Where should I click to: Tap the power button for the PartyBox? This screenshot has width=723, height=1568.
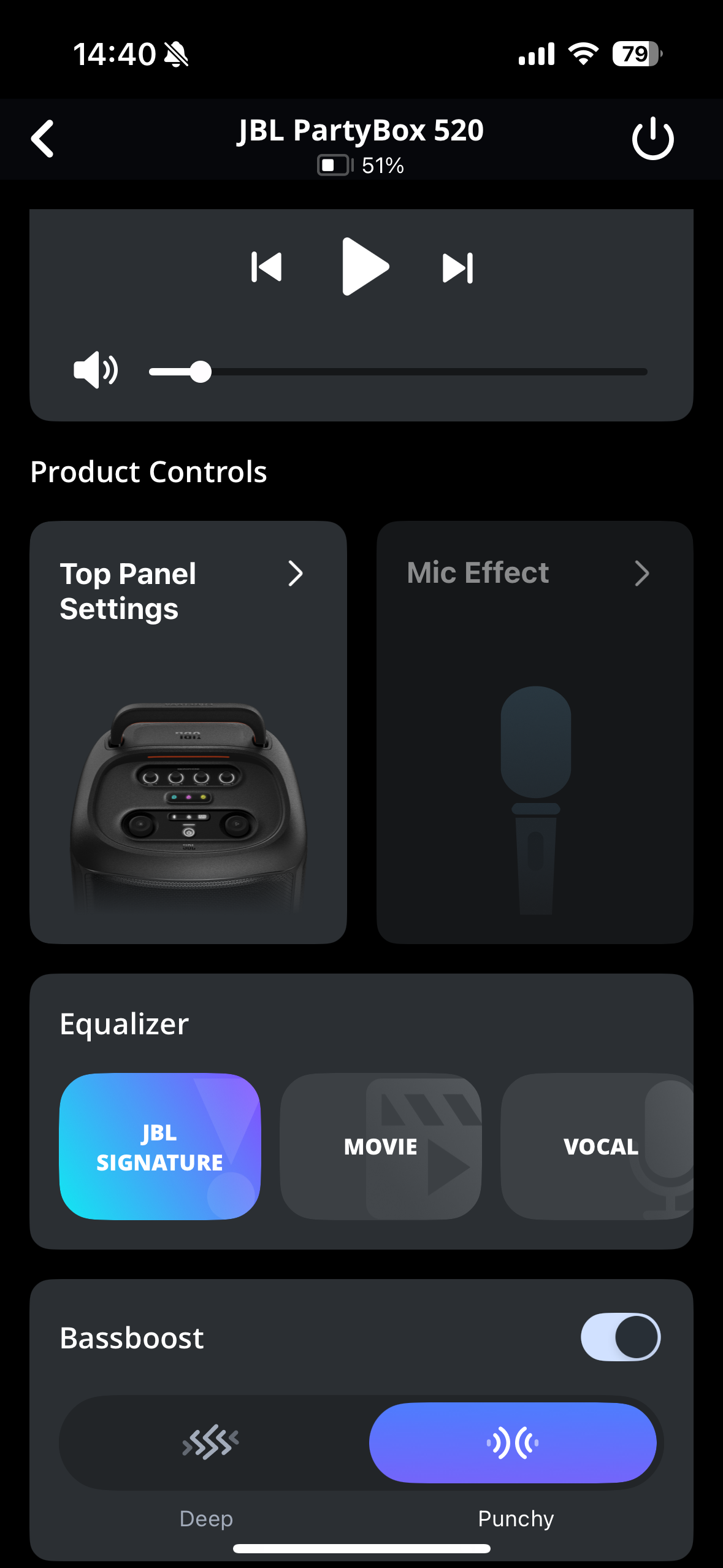[x=652, y=139]
